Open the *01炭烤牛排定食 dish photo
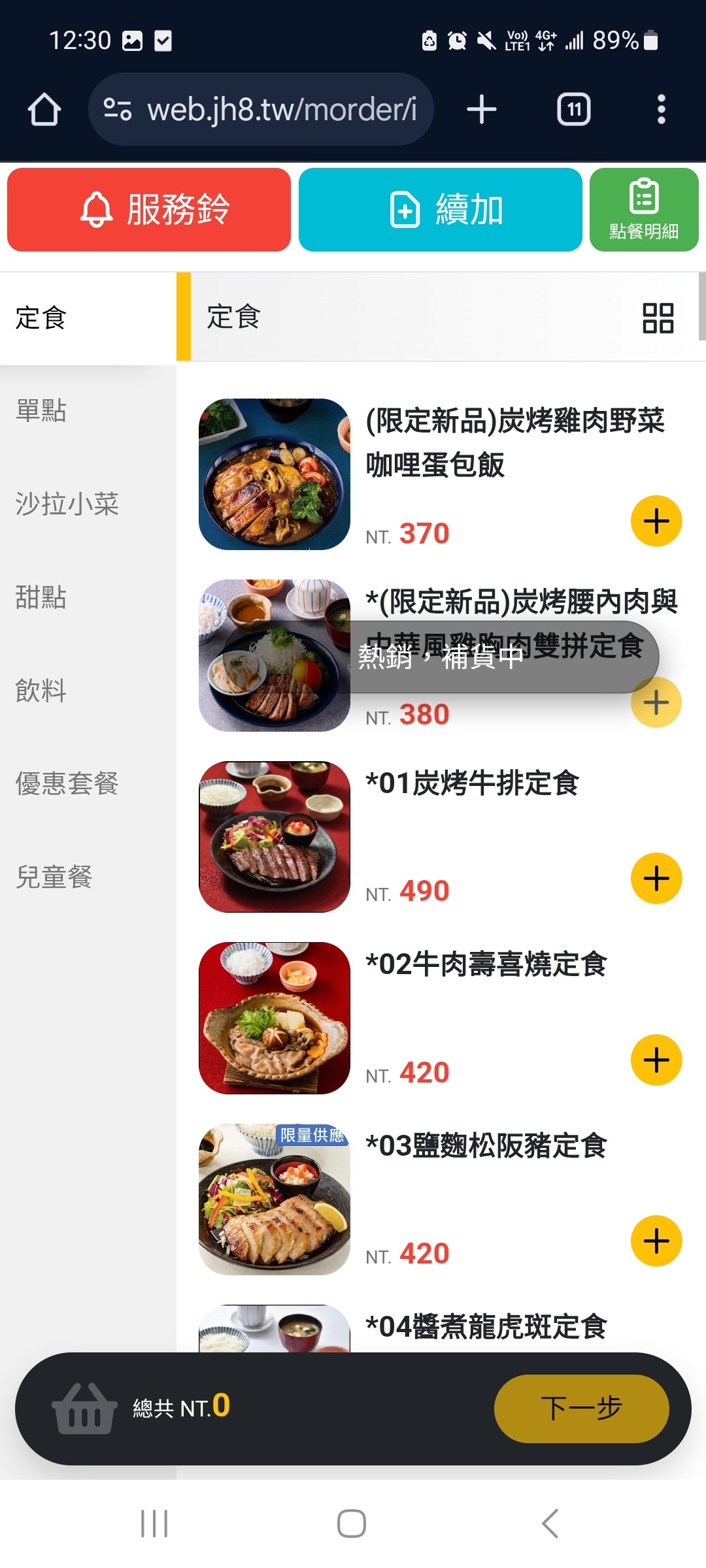The height and width of the screenshot is (1568, 706). 275,837
